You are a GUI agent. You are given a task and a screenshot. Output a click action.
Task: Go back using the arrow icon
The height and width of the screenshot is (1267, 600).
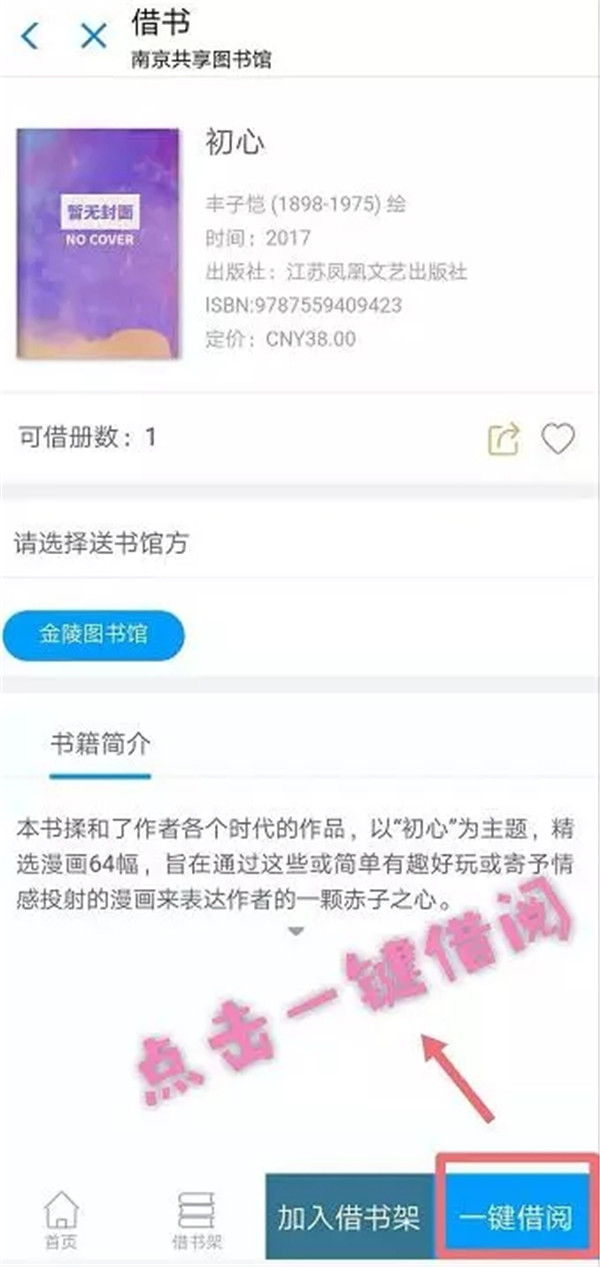pyautogui.click(x=30, y=37)
